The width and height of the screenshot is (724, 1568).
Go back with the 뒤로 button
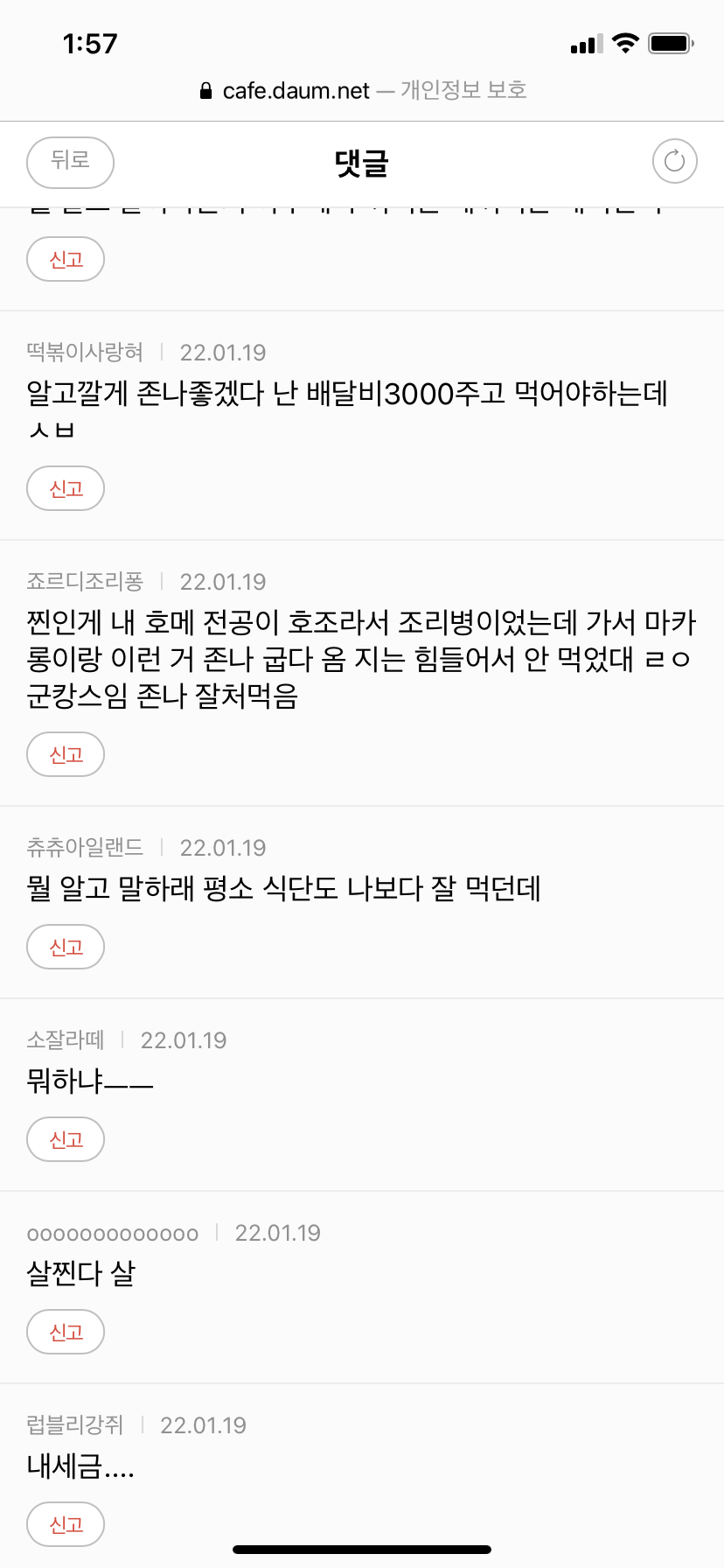[70, 162]
